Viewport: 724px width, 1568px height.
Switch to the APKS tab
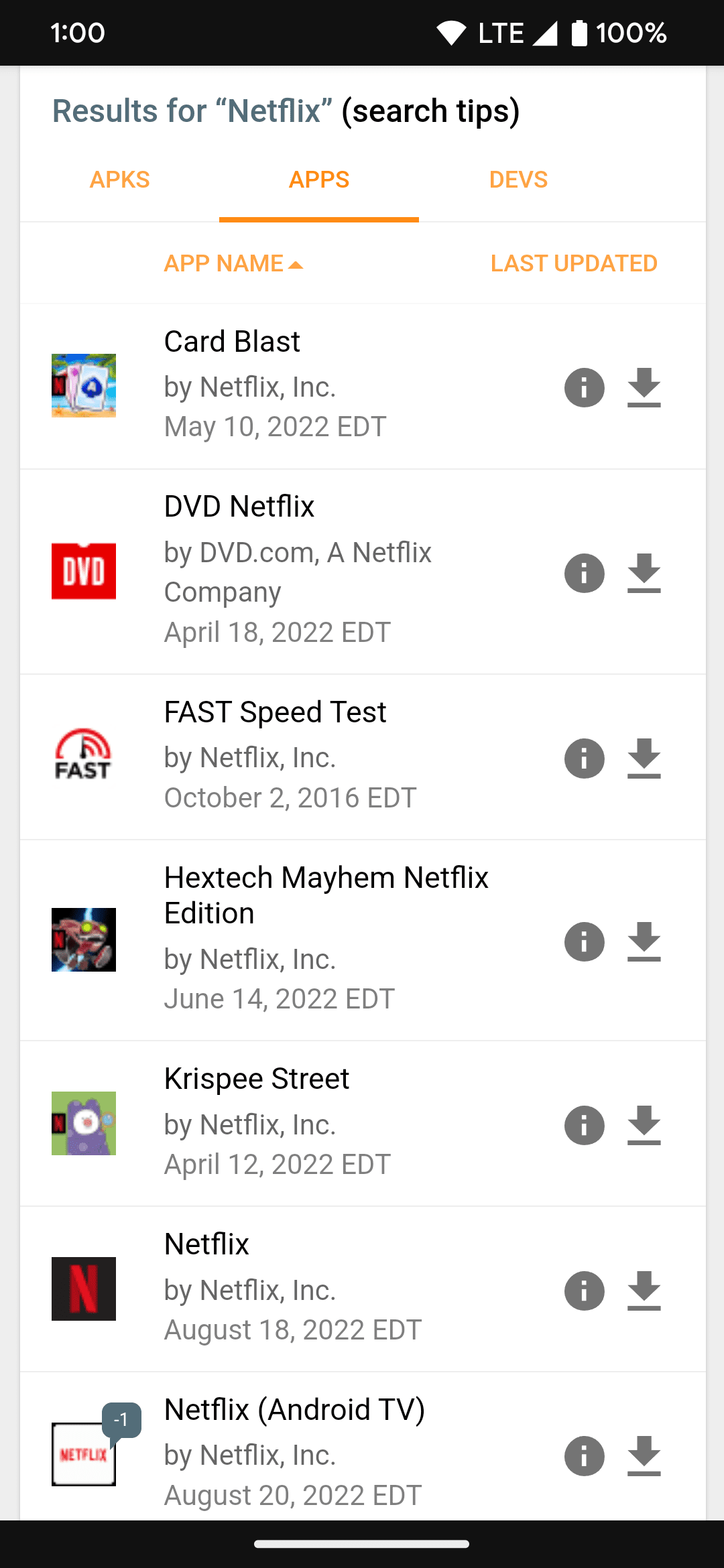click(x=119, y=179)
